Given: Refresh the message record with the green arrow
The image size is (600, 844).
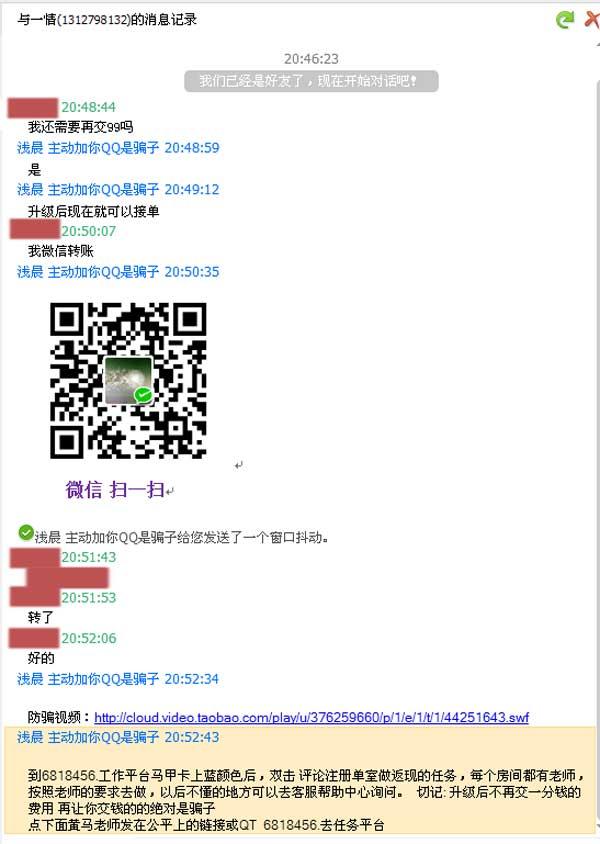Looking at the screenshot, I should [566, 19].
